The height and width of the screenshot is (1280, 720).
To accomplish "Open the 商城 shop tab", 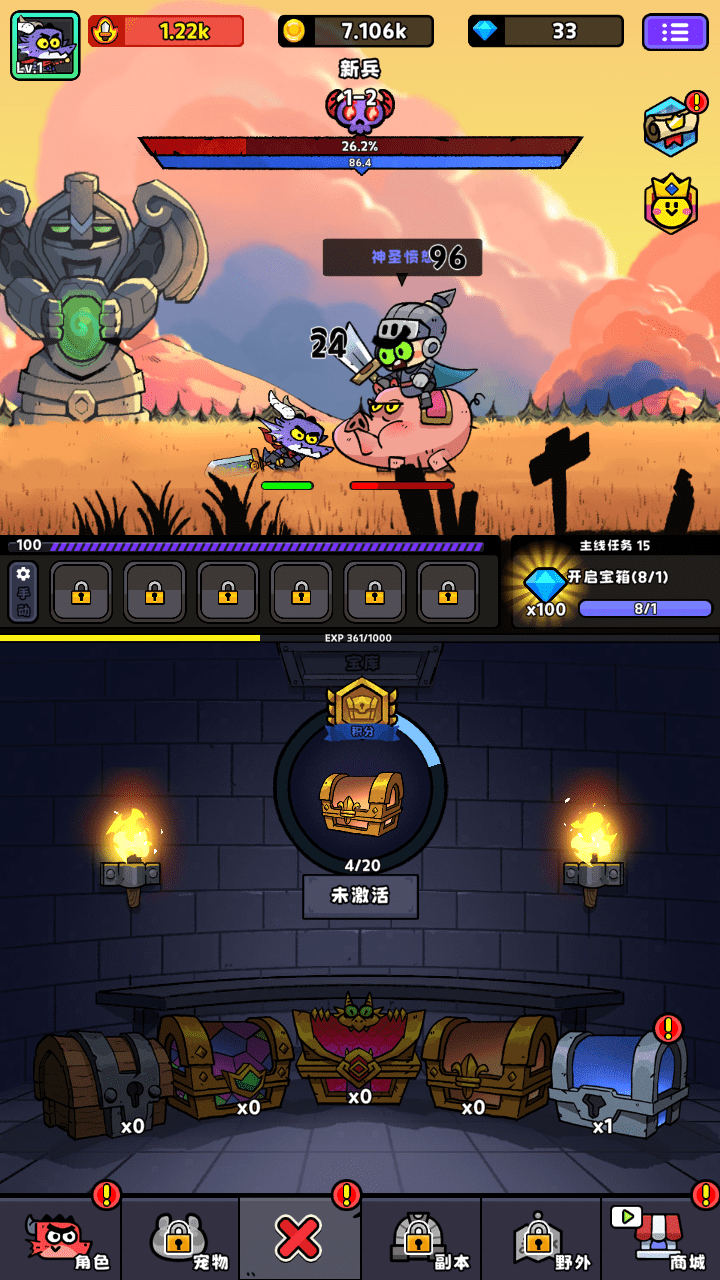I will pos(660,1240).
